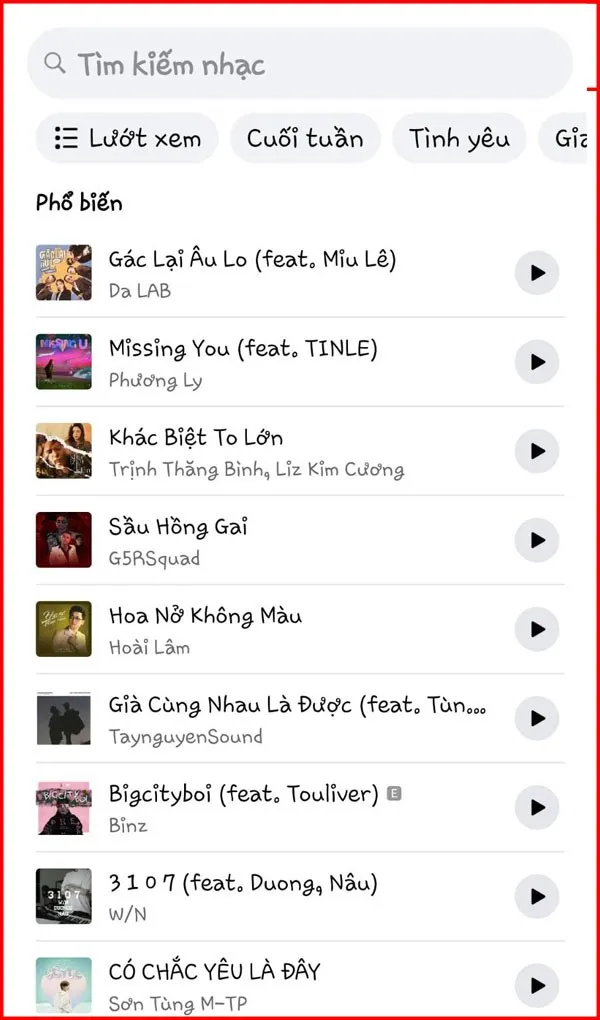Play preview of Già Cùng Nhau Là Được
Screen dimensions: 600x1020
click(537, 718)
